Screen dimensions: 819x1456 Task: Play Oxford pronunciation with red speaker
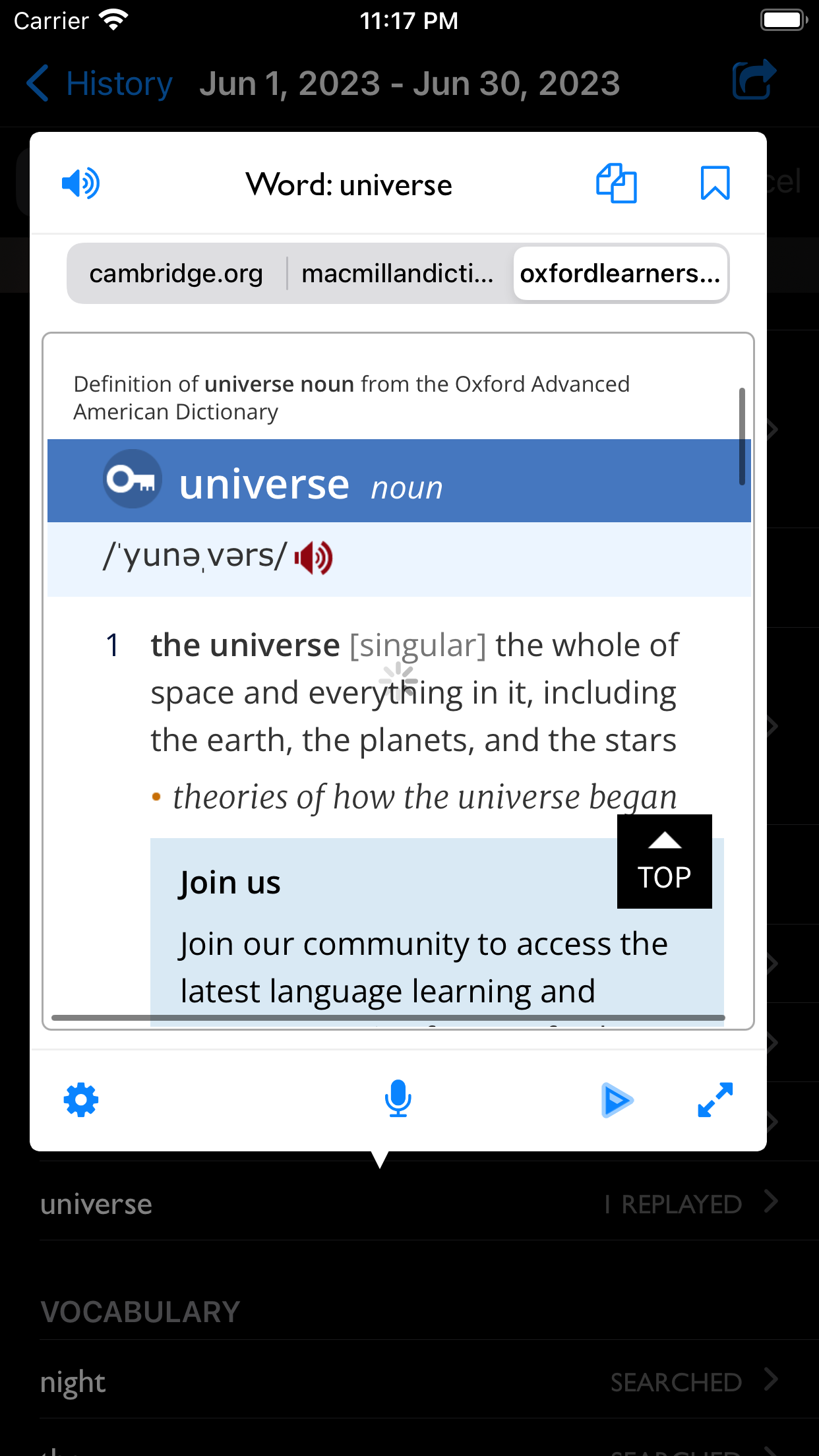coord(314,558)
